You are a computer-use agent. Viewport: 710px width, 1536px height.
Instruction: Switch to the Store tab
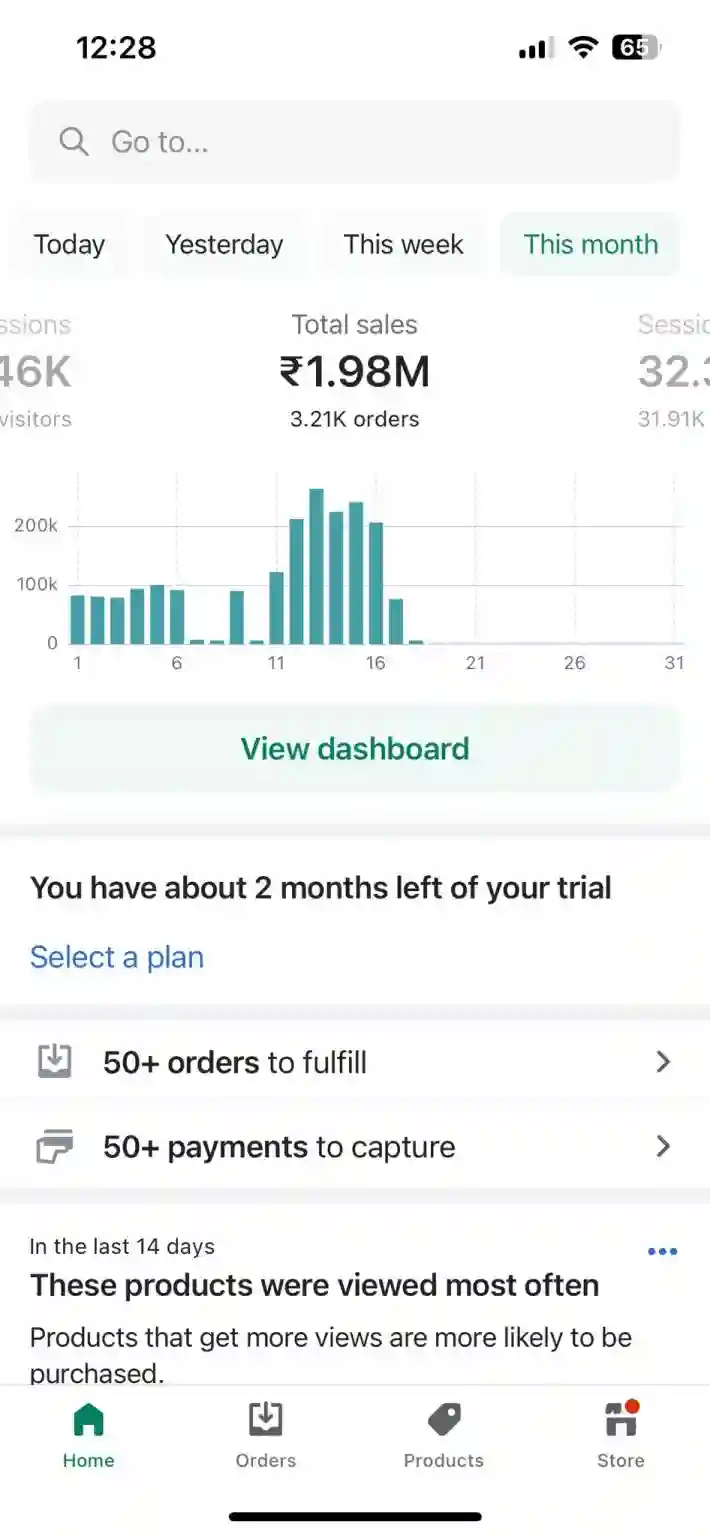click(620, 1434)
